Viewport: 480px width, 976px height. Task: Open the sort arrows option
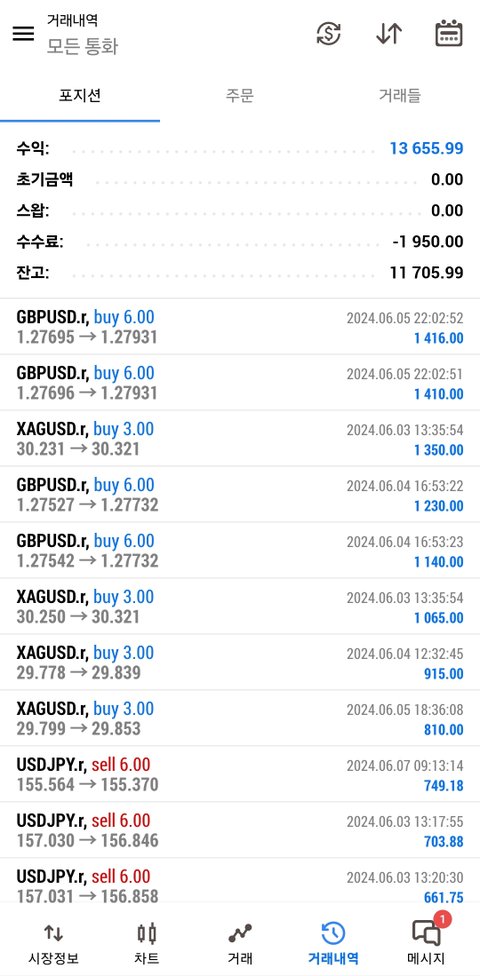click(x=389, y=34)
